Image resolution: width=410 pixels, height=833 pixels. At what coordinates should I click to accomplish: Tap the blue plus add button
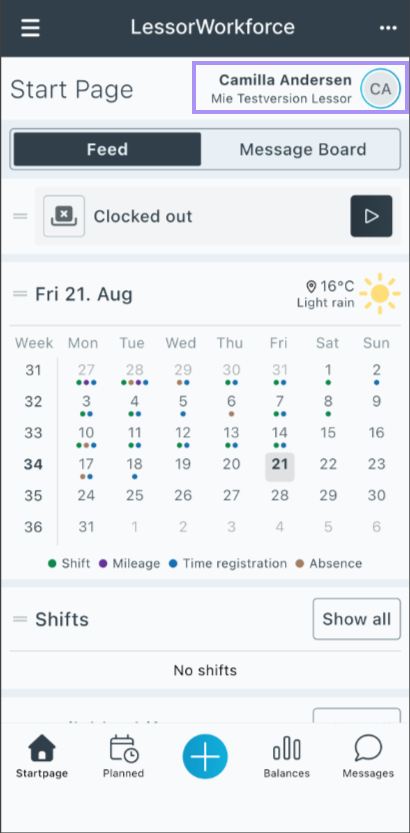(205, 756)
